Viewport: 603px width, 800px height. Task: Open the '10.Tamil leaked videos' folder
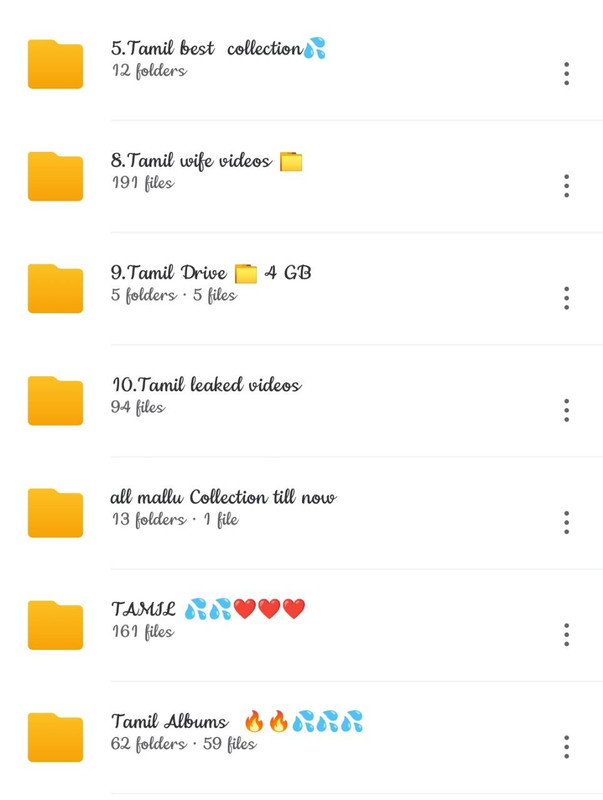[x=205, y=395]
